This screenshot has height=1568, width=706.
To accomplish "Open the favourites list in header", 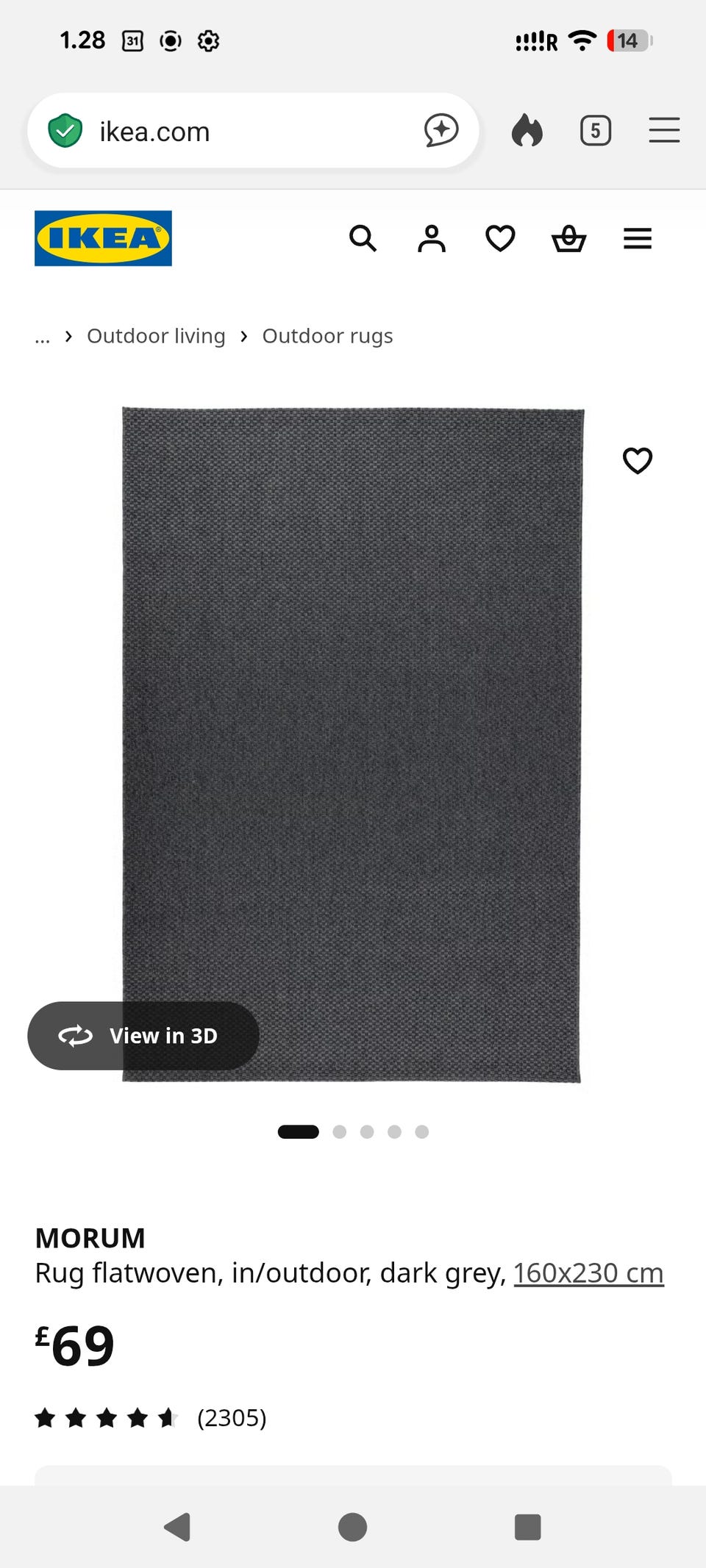I will pos(500,238).
